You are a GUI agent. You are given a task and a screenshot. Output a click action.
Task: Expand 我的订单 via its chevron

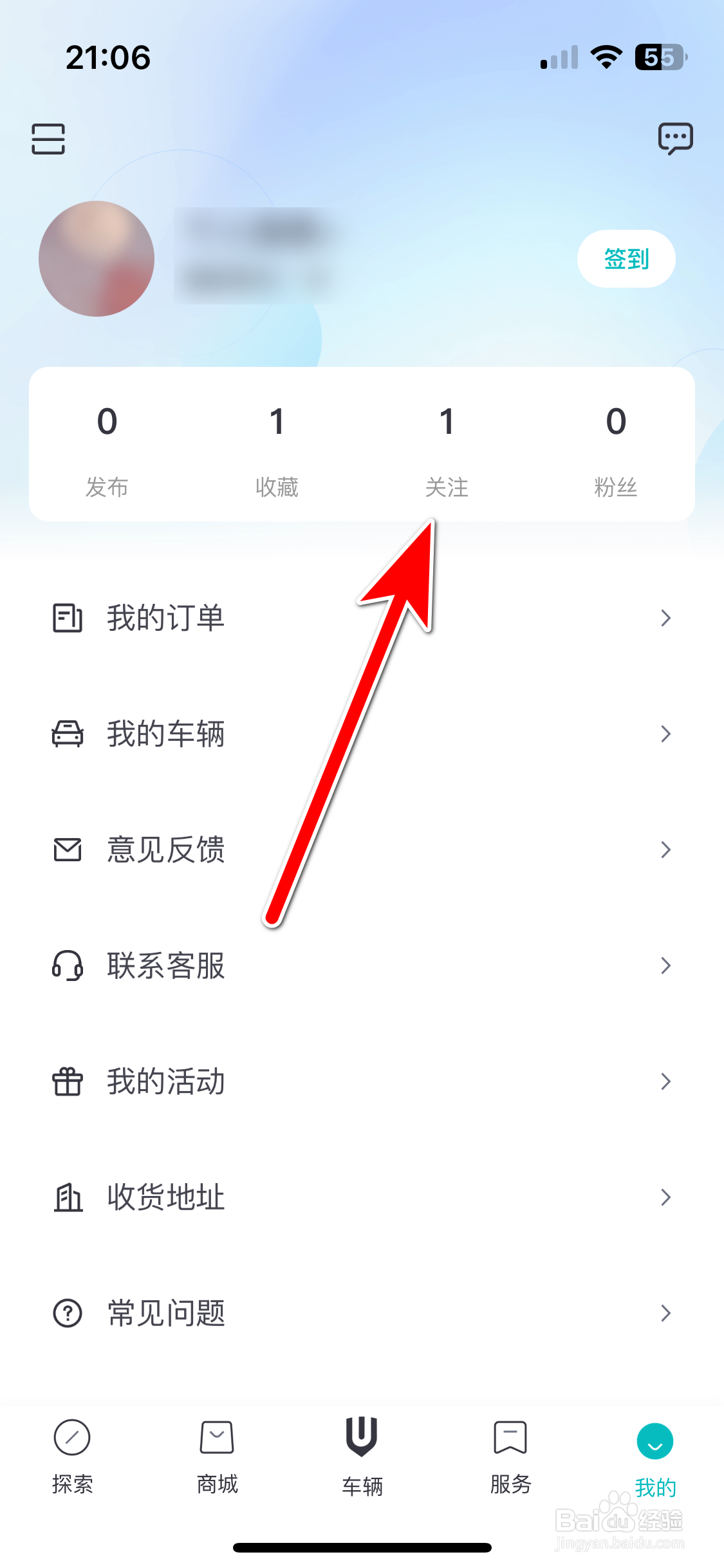tap(666, 618)
